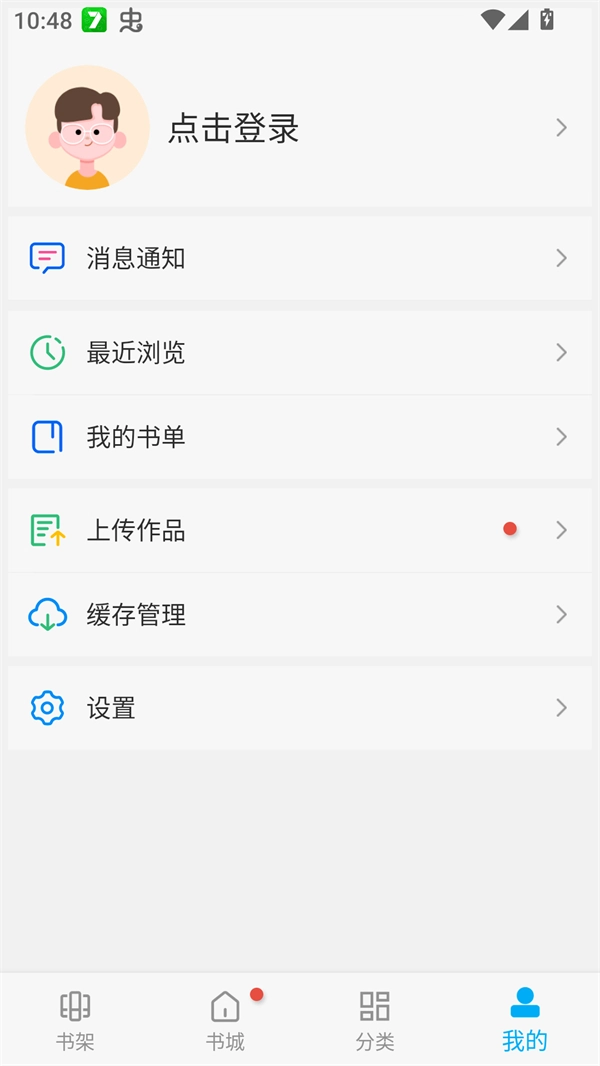The width and height of the screenshot is (600, 1066).
Task: Switch to the 书架 tab
Action: 75,1020
